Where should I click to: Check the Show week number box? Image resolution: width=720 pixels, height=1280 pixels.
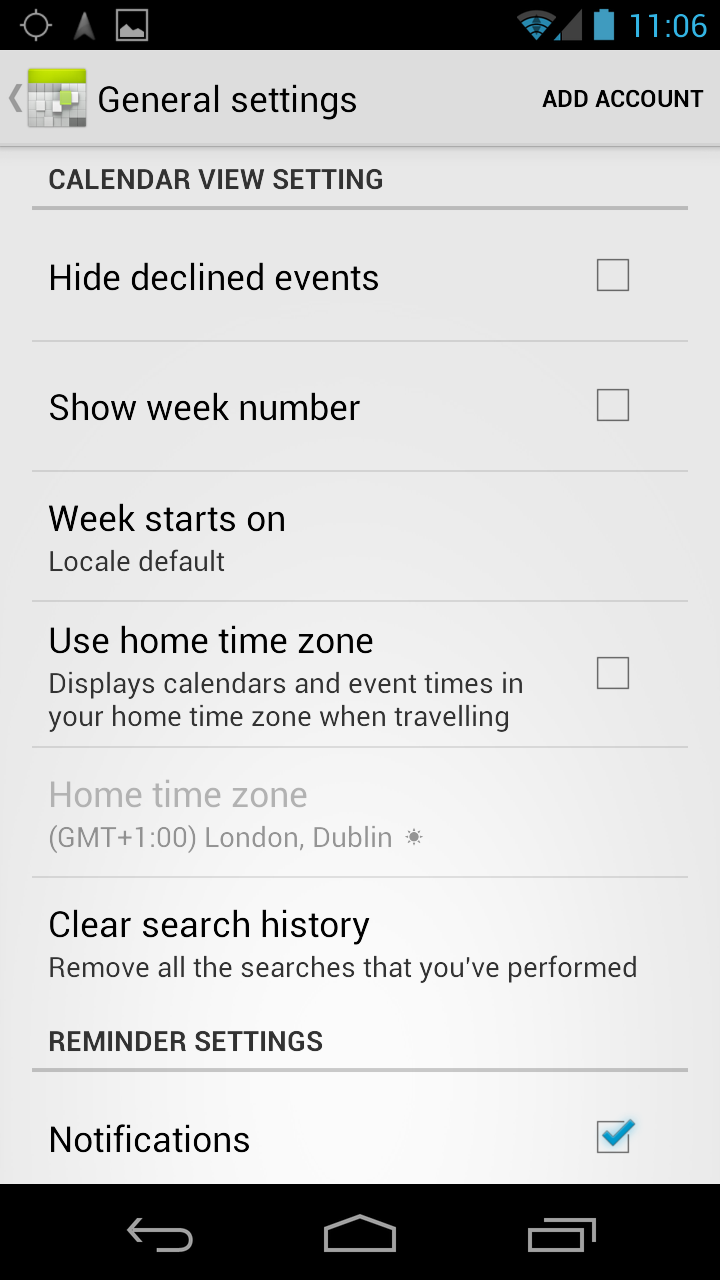(612, 405)
